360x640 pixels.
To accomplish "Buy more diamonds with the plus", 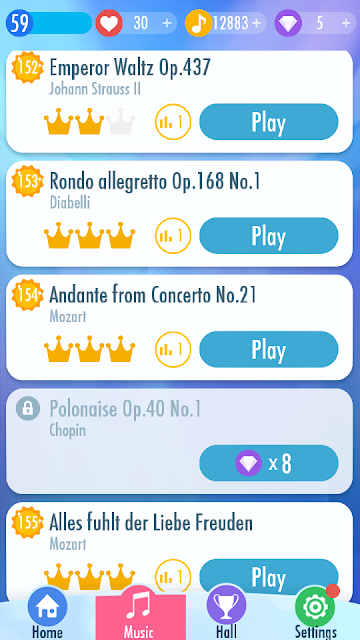I will tap(346, 23).
